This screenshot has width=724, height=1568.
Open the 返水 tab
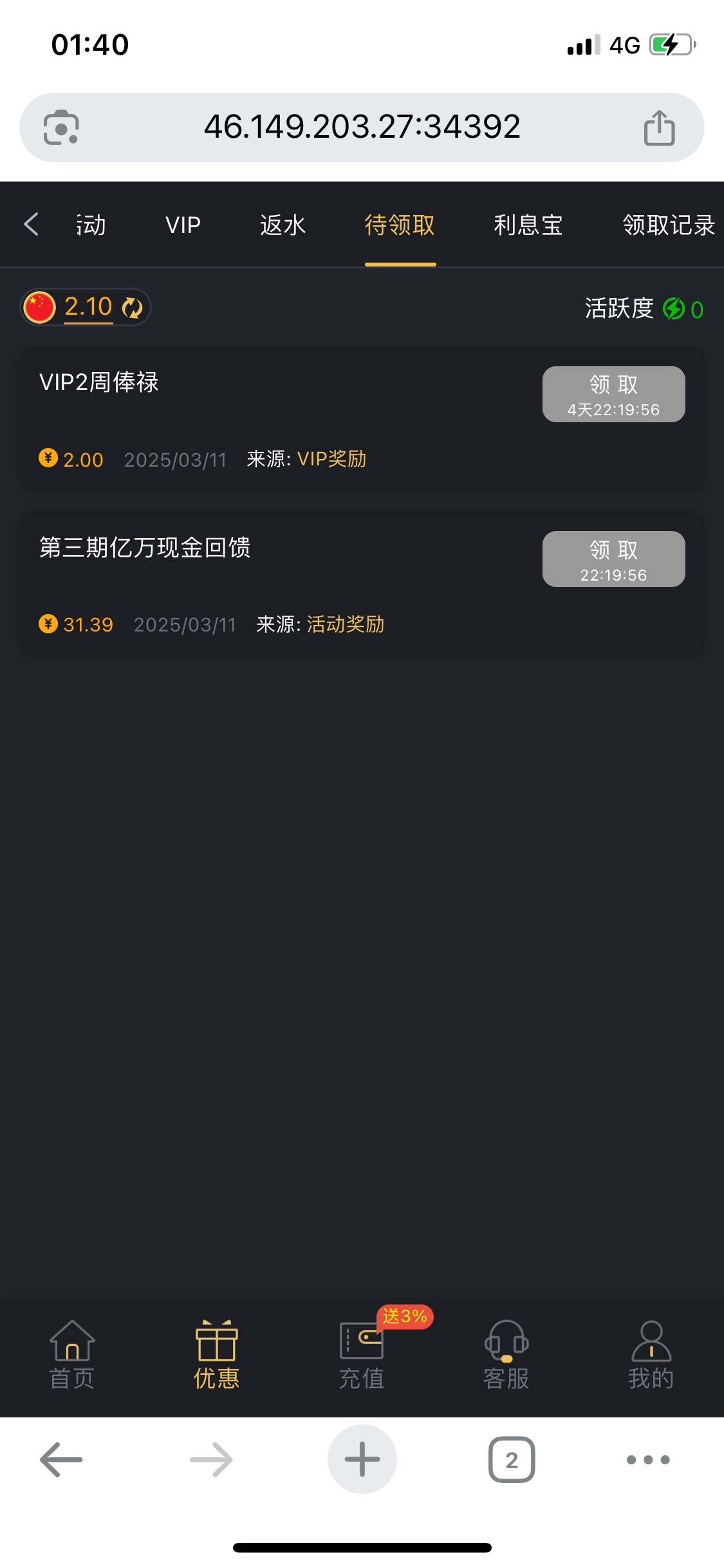pyautogui.click(x=283, y=225)
